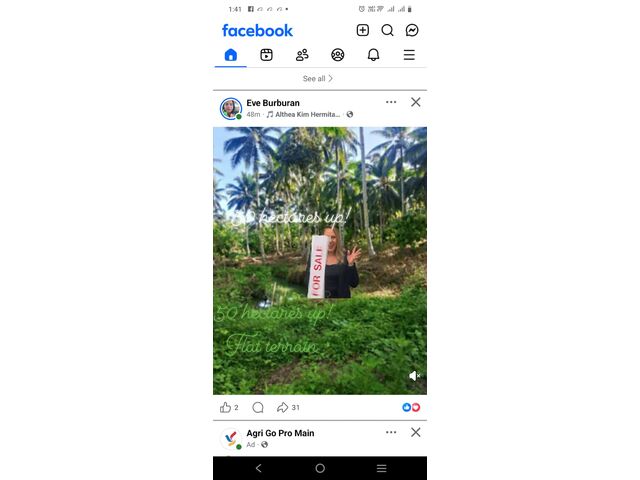This screenshot has height=480, width=640.
Task: Create a new post with plus icon
Action: [x=362, y=30]
